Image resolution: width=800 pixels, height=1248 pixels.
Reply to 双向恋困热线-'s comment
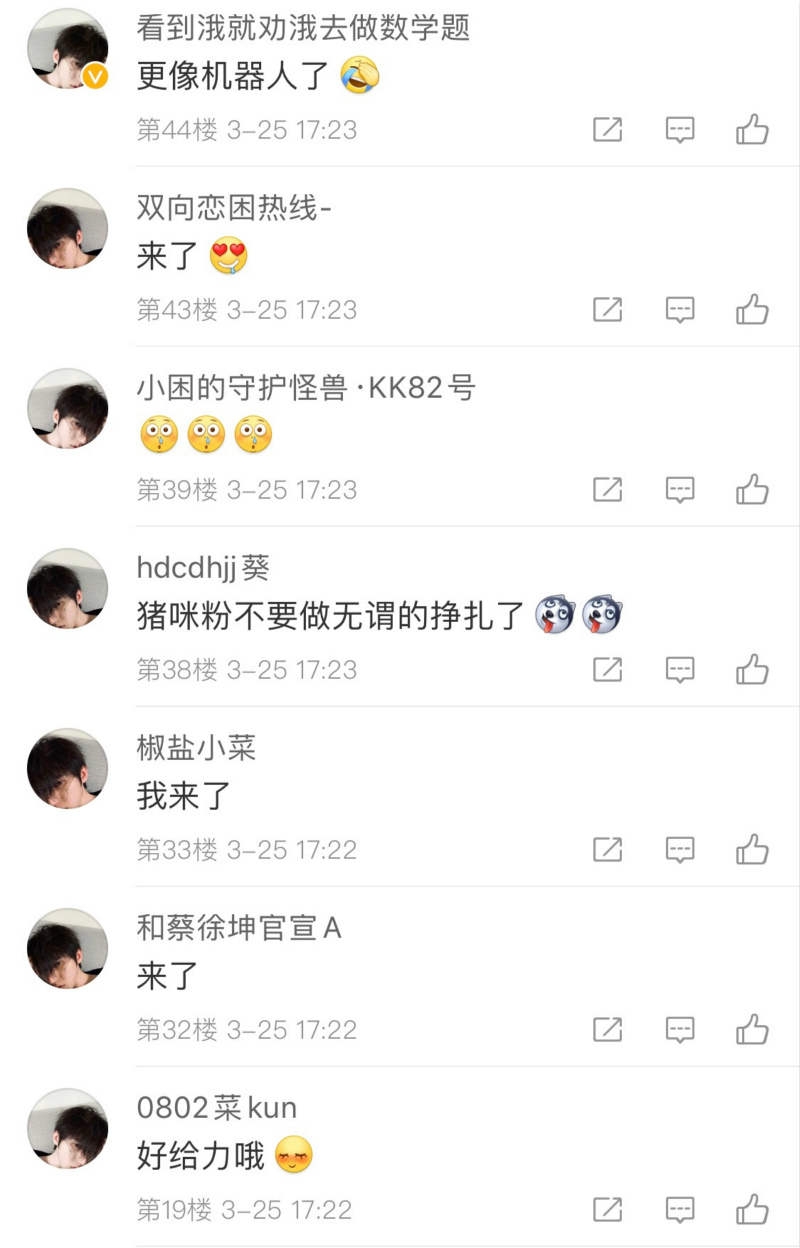(680, 310)
